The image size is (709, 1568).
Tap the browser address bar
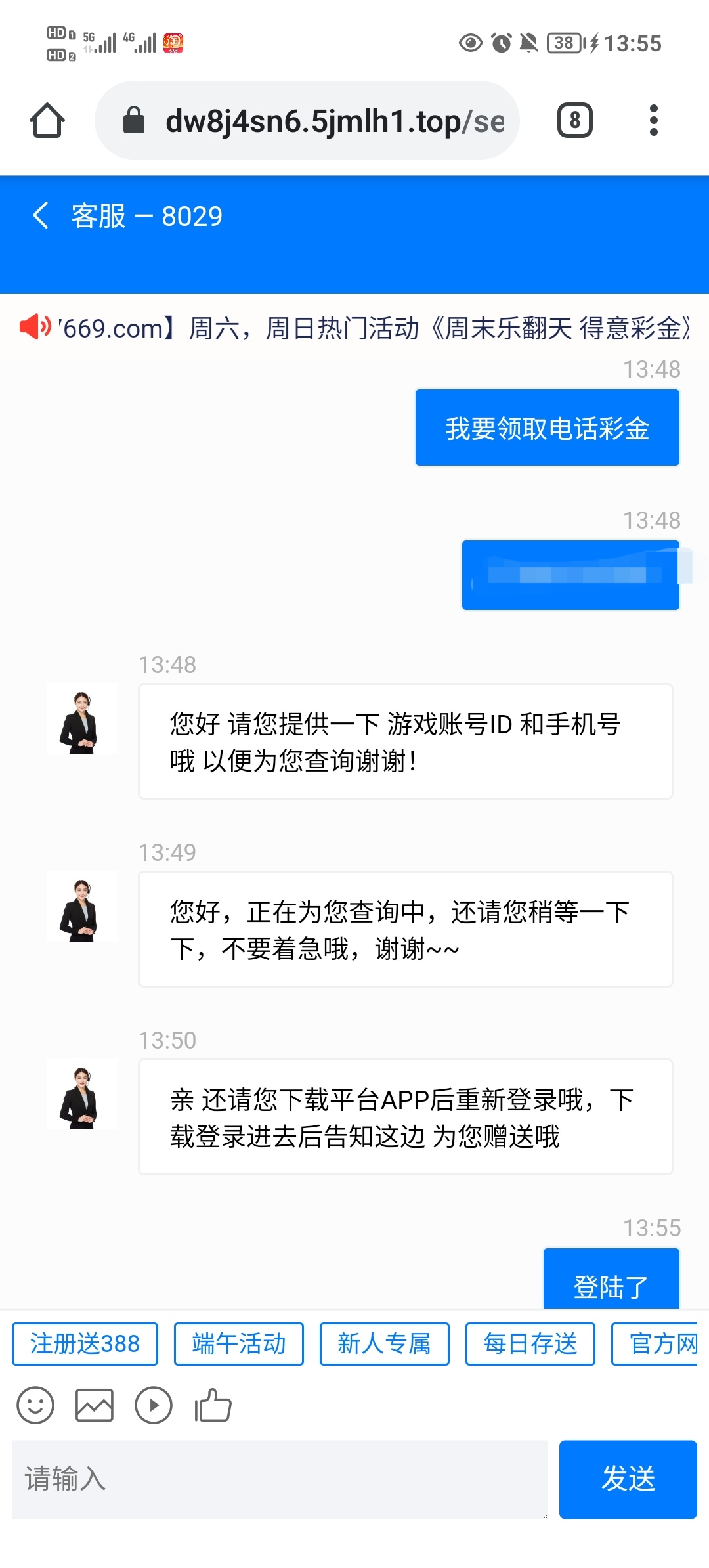pos(307,121)
